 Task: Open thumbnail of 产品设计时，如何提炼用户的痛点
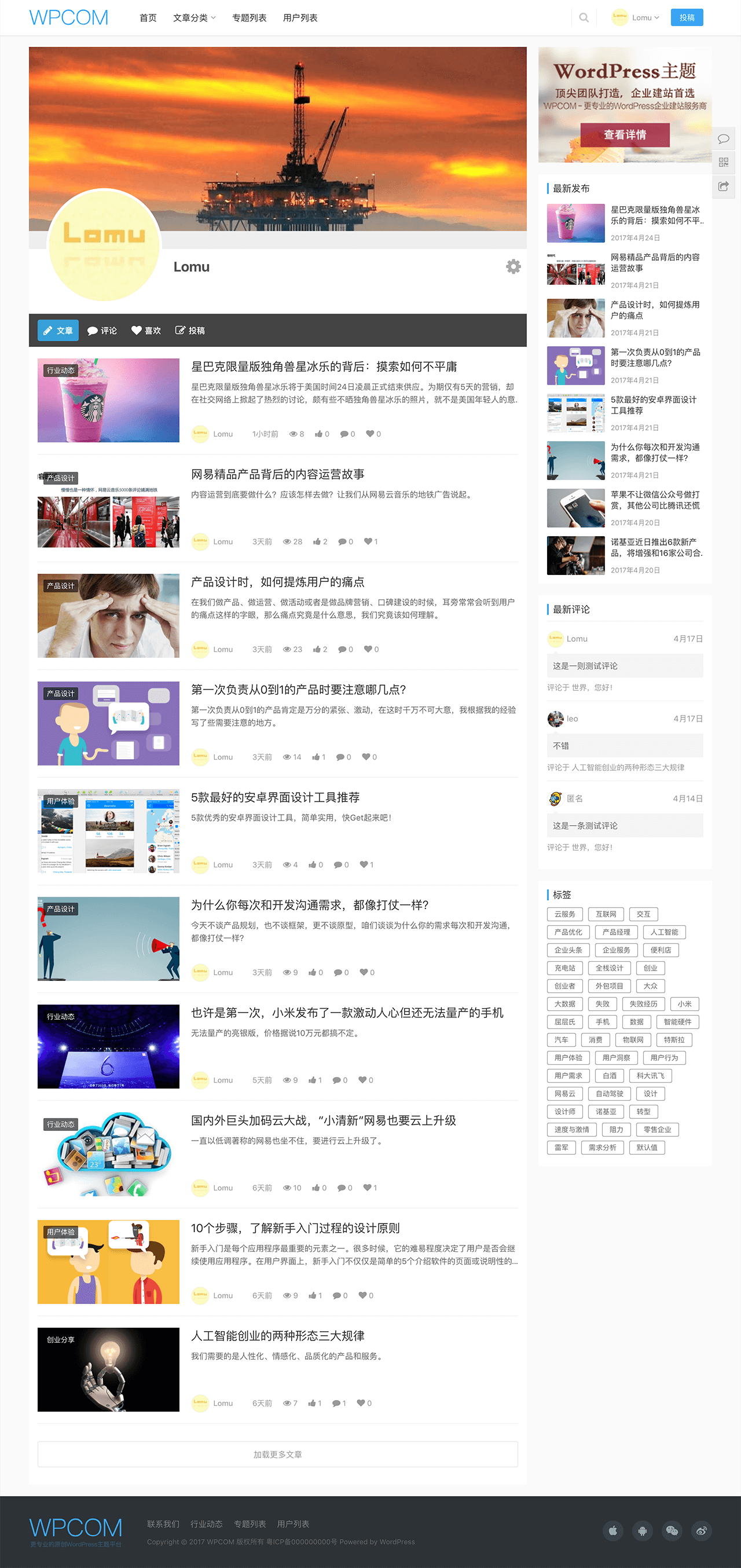pos(108,616)
